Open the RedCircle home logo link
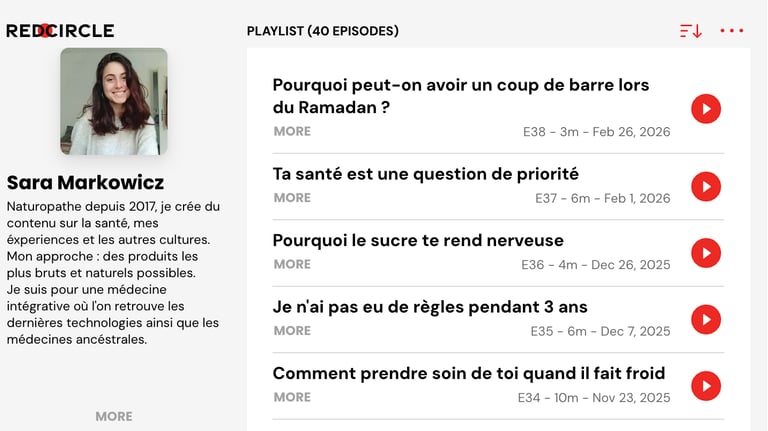 click(x=60, y=31)
